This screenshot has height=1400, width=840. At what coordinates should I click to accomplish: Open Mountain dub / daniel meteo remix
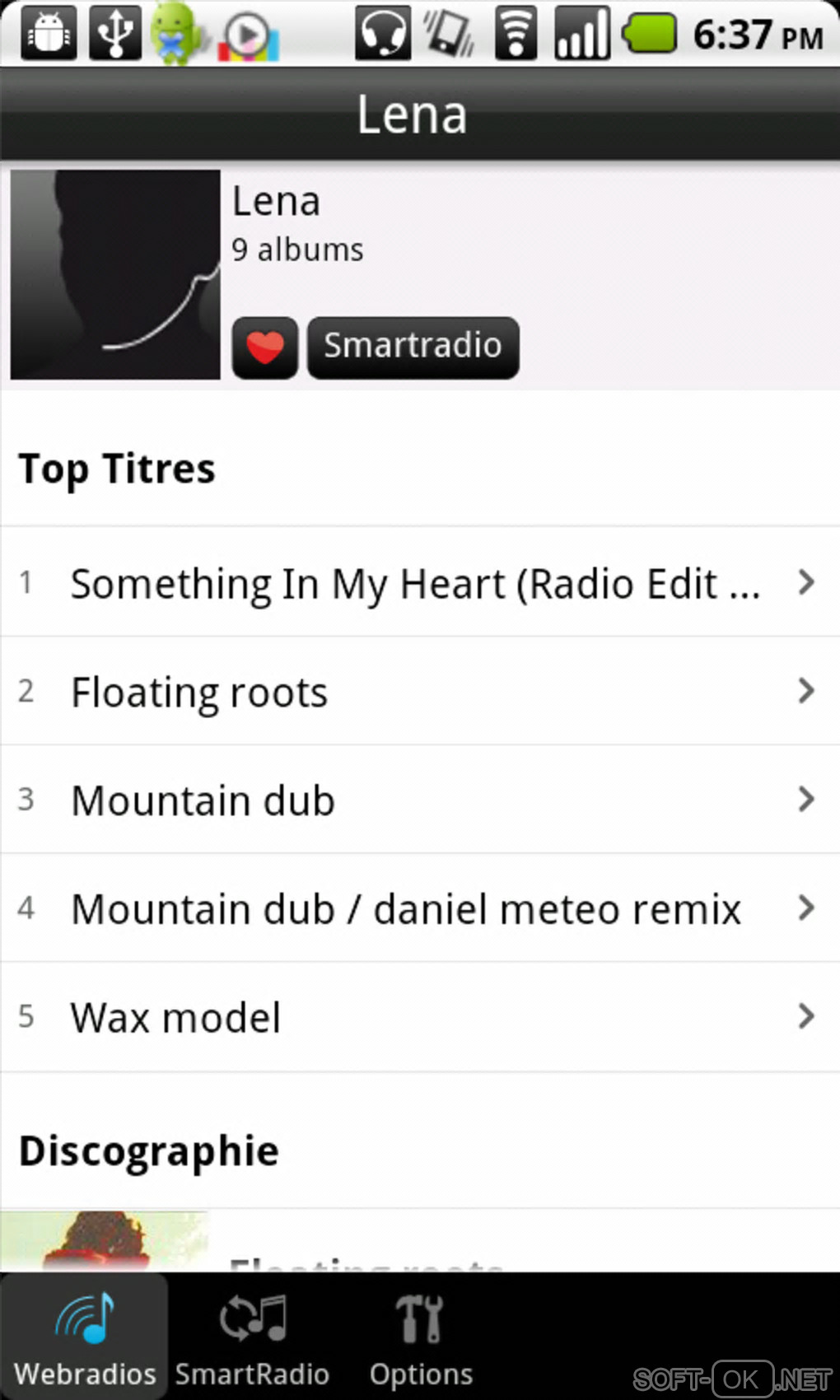[416, 908]
